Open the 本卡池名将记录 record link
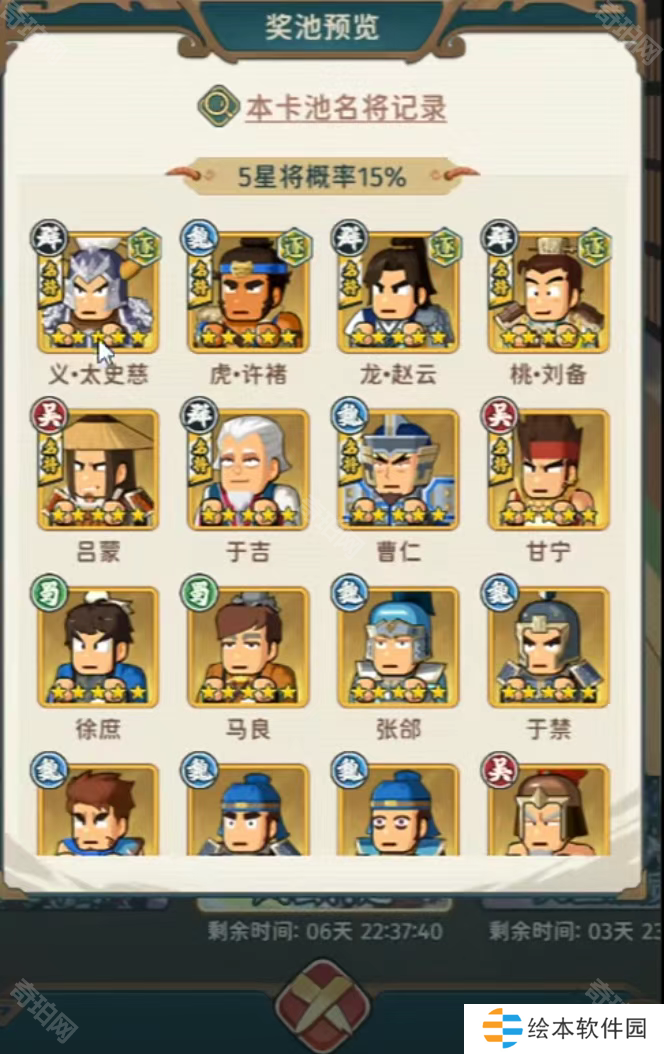Viewport: 664px width, 1054px height. (x=345, y=107)
